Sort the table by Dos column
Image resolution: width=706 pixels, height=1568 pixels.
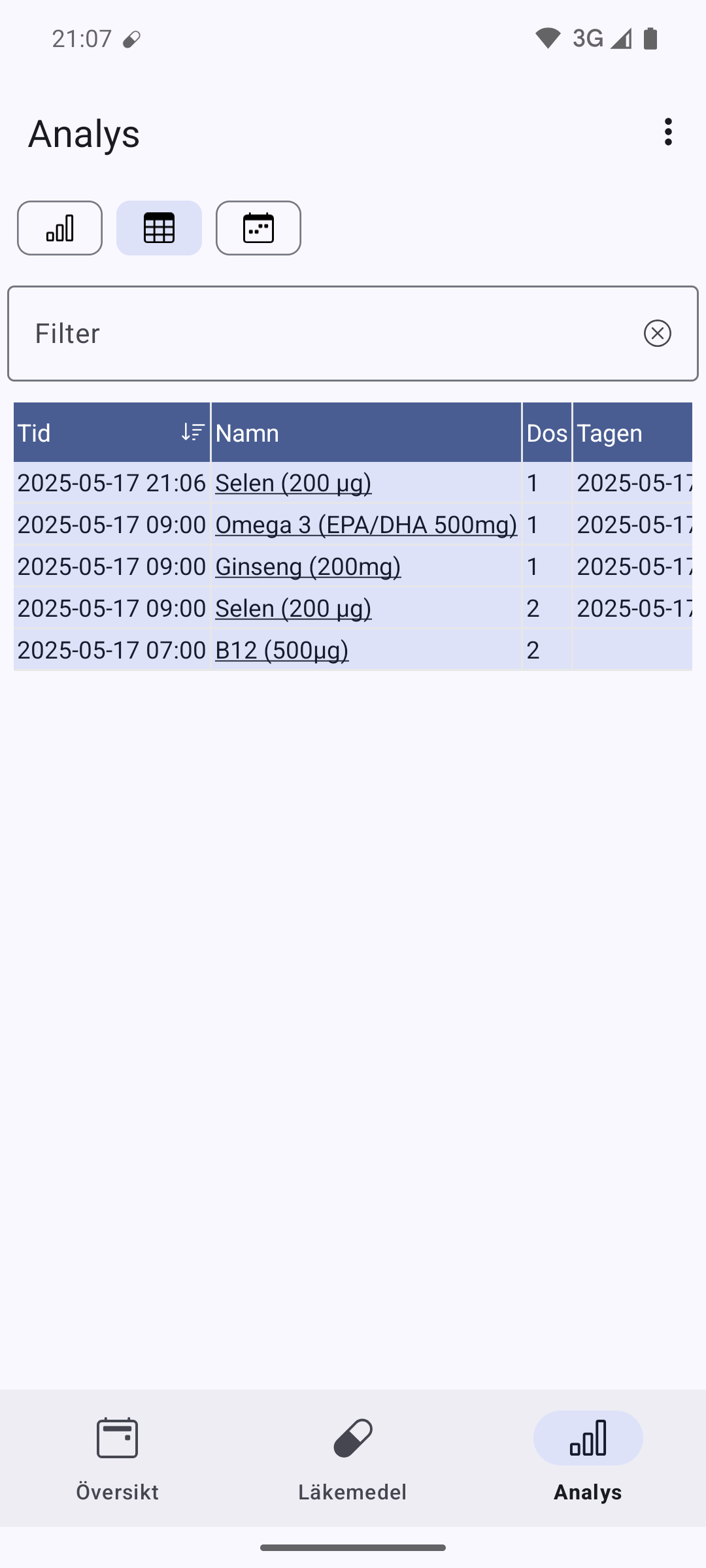click(x=546, y=433)
